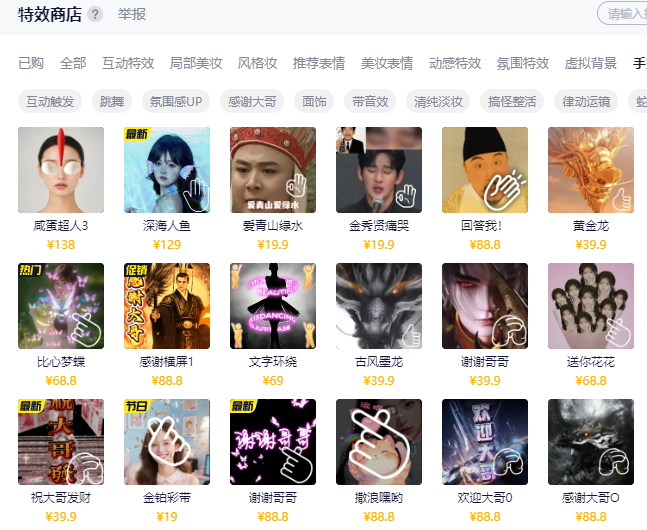647x530 pixels.
Task: Choose the 带音效 filter chip
Action: (x=370, y=101)
